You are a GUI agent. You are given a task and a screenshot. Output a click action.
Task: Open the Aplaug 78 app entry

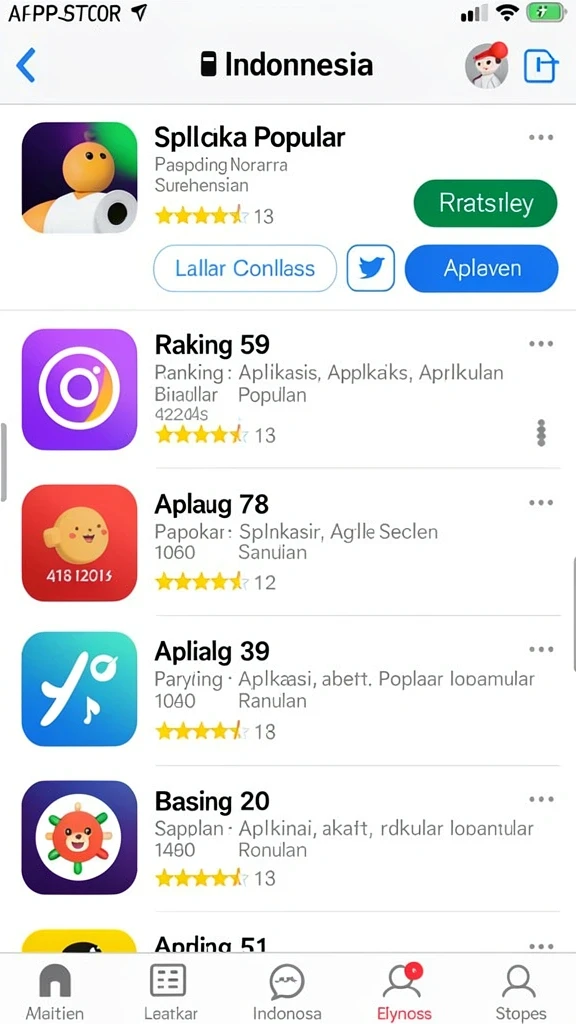click(291, 543)
